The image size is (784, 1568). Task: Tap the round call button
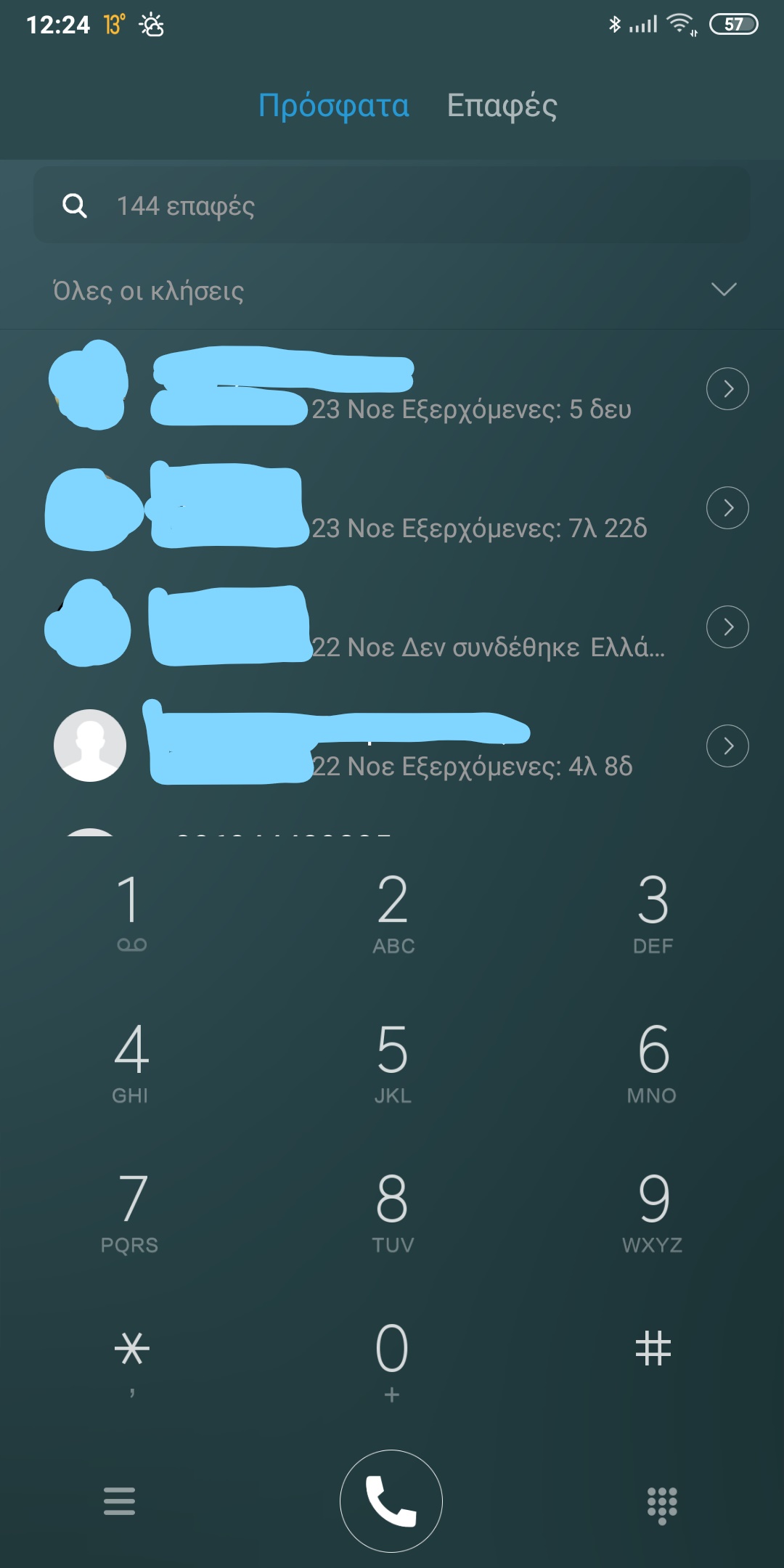[391, 1500]
